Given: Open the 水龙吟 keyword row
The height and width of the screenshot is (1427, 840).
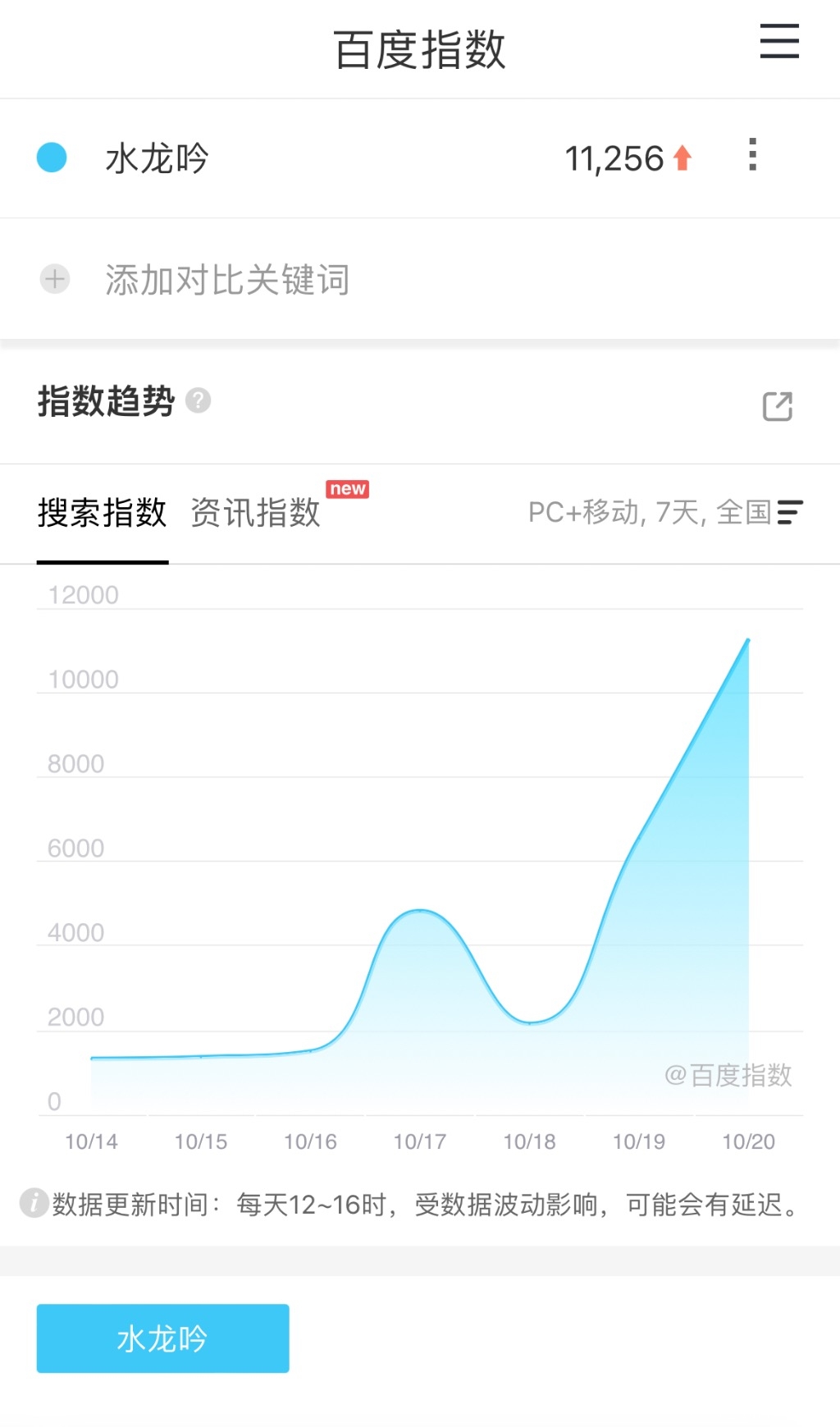Looking at the screenshot, I should pyautogui.click(x=157, y=158).
